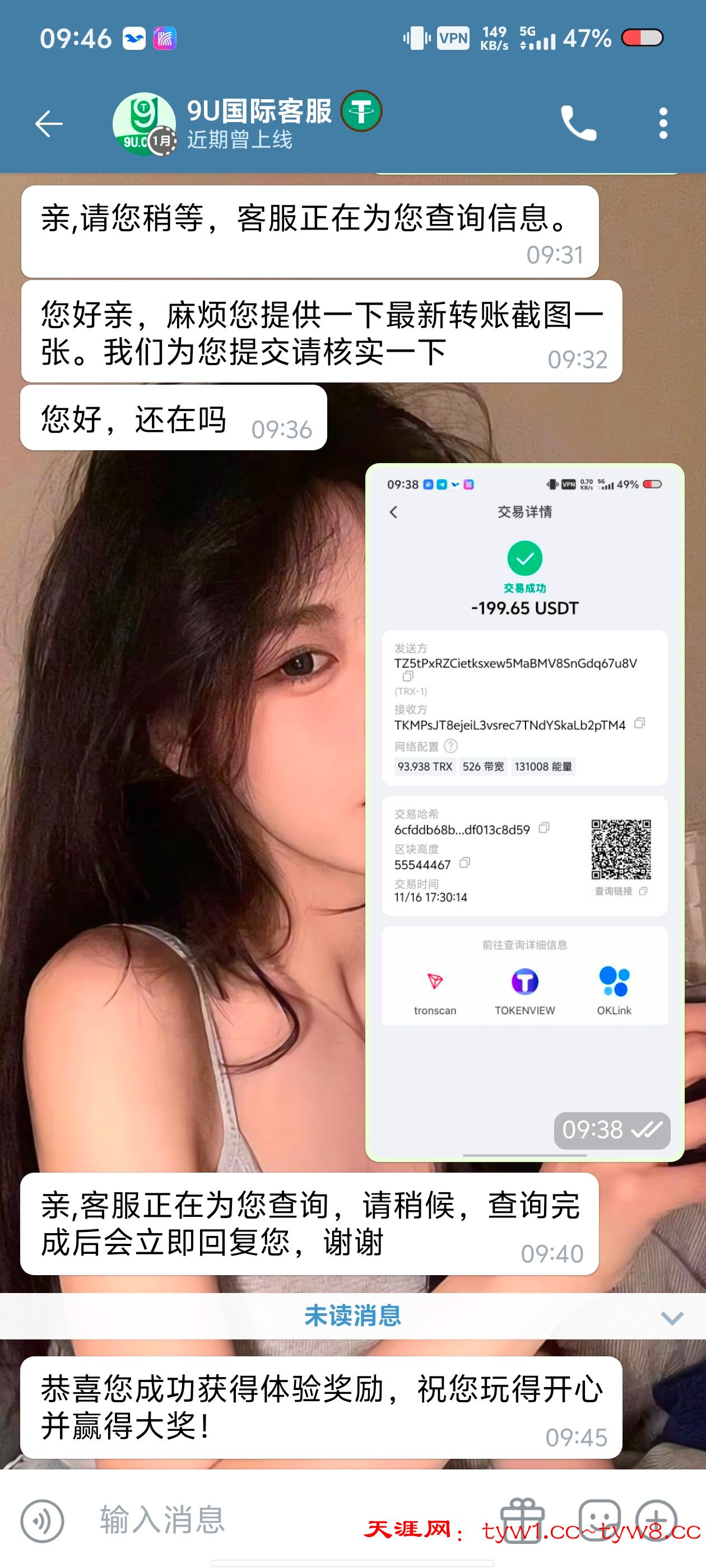Go back to the chat list
Image resolution: width=706 pixels, height=1568 pixels.
[49, 124]
